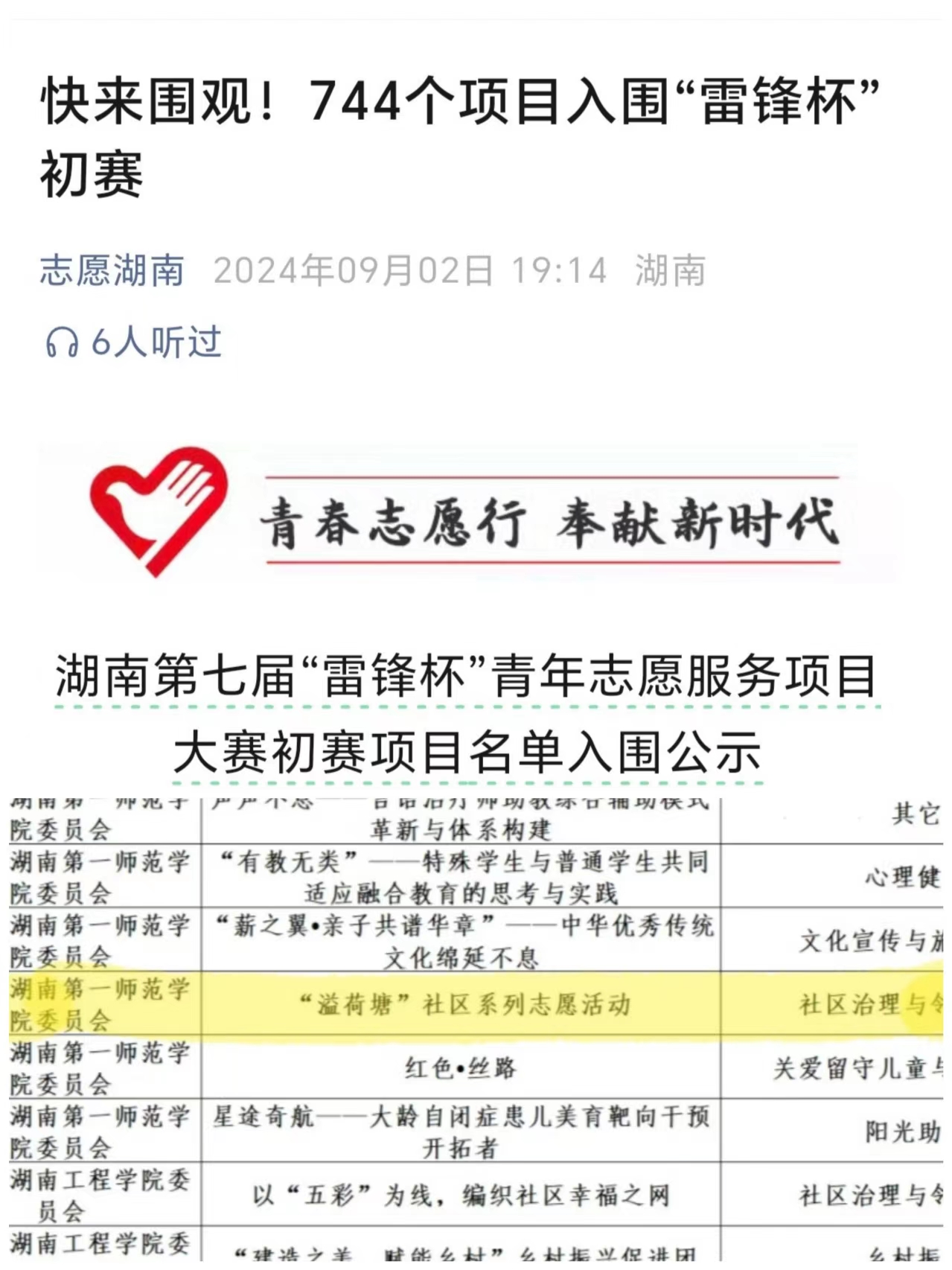View the 入围公示 project list table image
Viewport: 952px width, 1270px height.
(x=476, y=1027)
